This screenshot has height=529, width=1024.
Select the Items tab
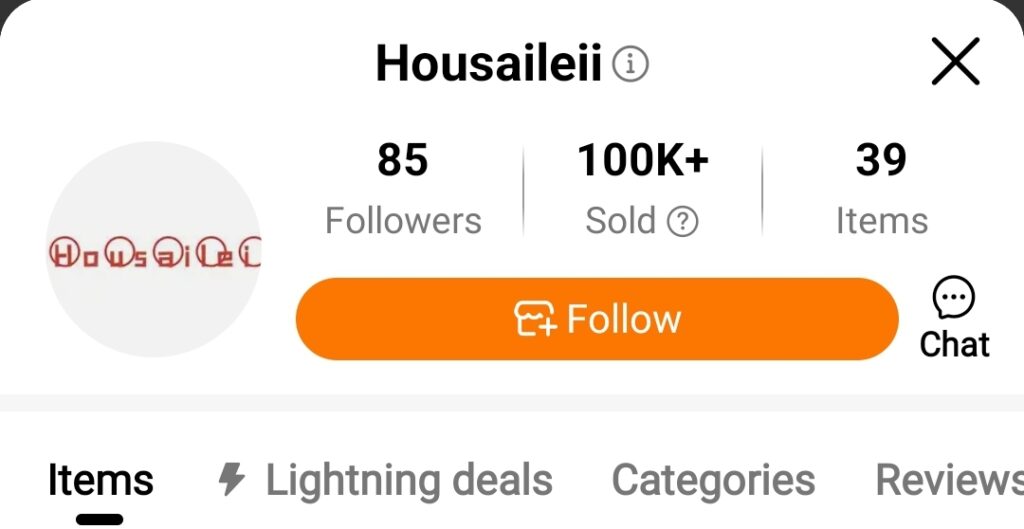[100, 481]
